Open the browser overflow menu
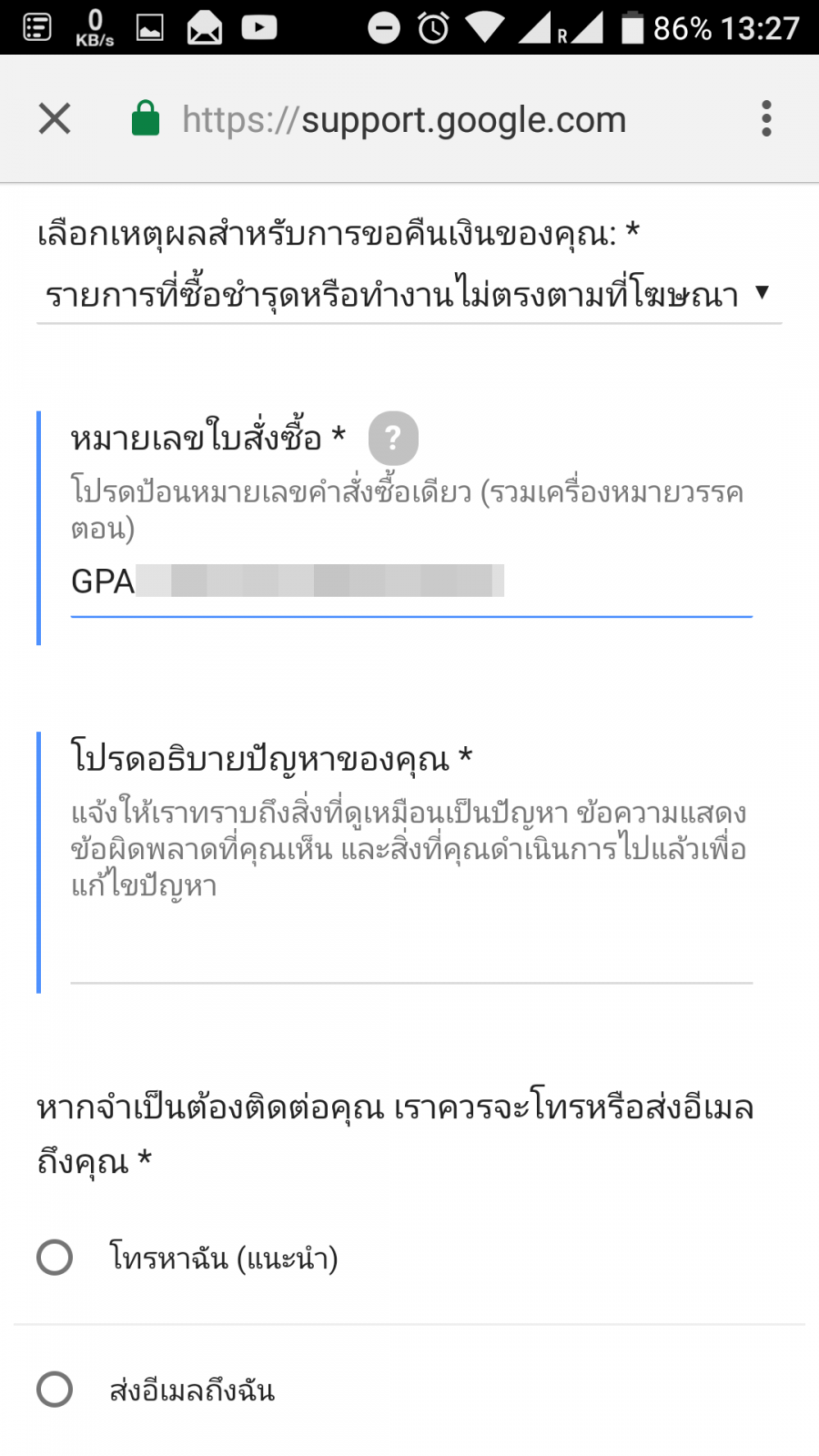Screen dimensions: 819x1456 pos(766,118)
